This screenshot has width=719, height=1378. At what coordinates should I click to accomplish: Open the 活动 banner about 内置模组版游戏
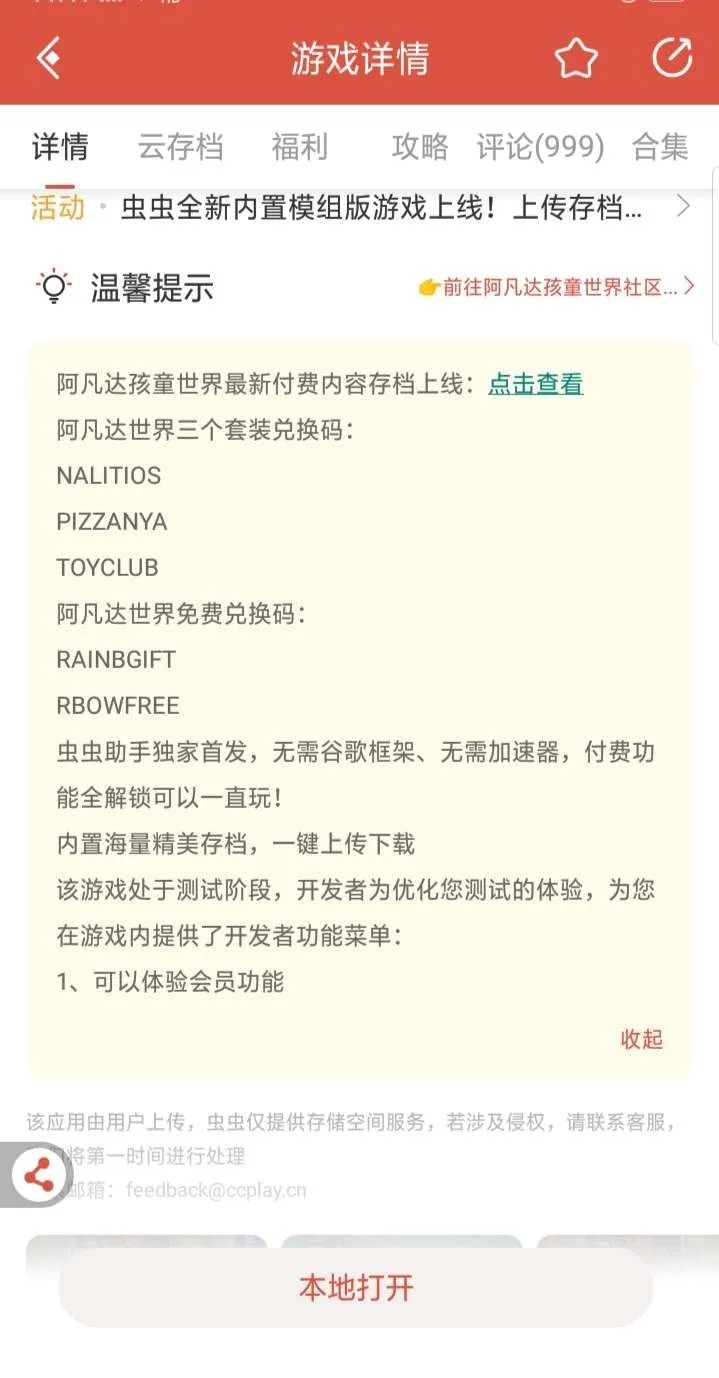click(x=360, y=208)
